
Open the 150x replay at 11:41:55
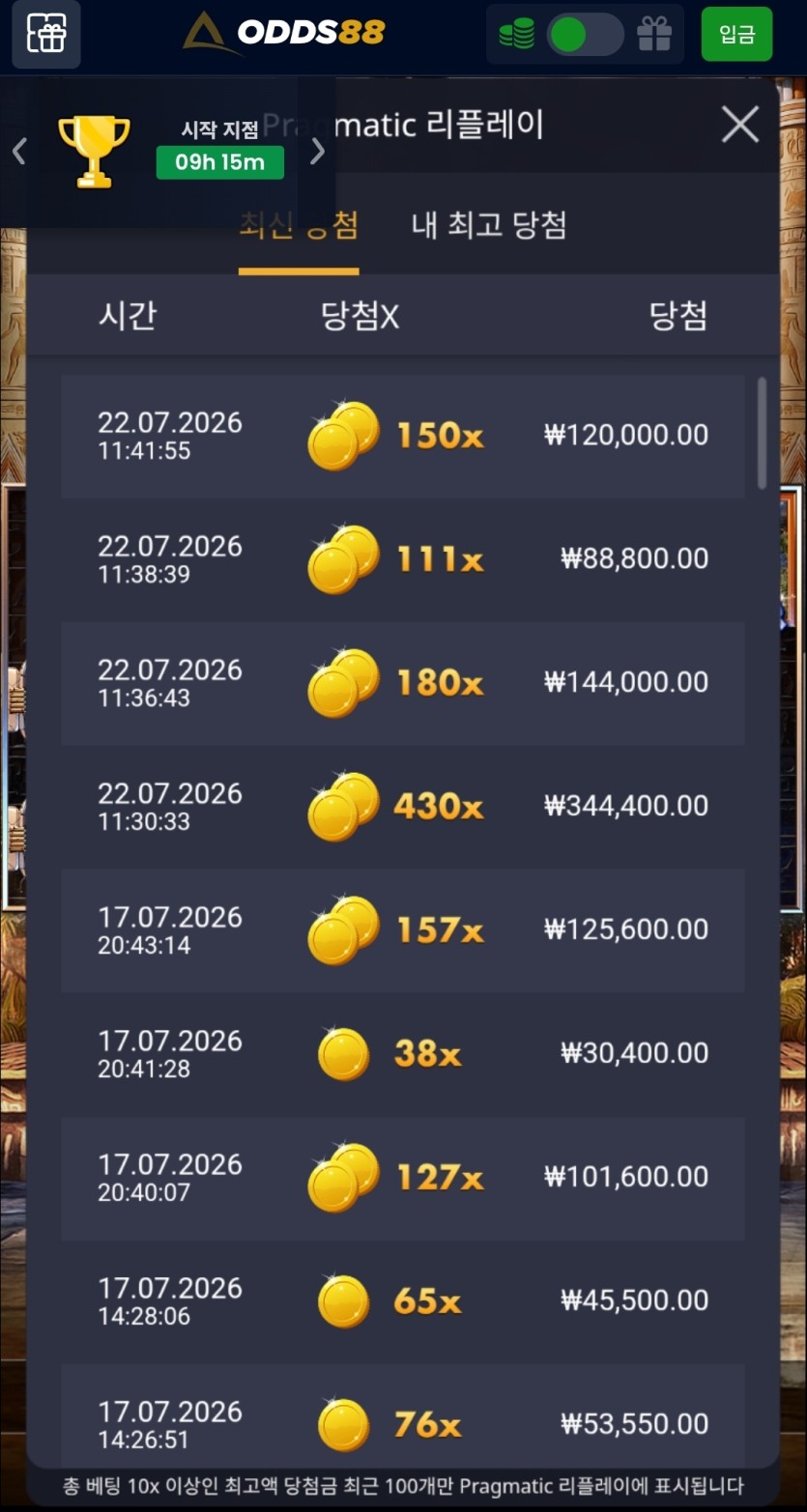[x=403, y=437]
